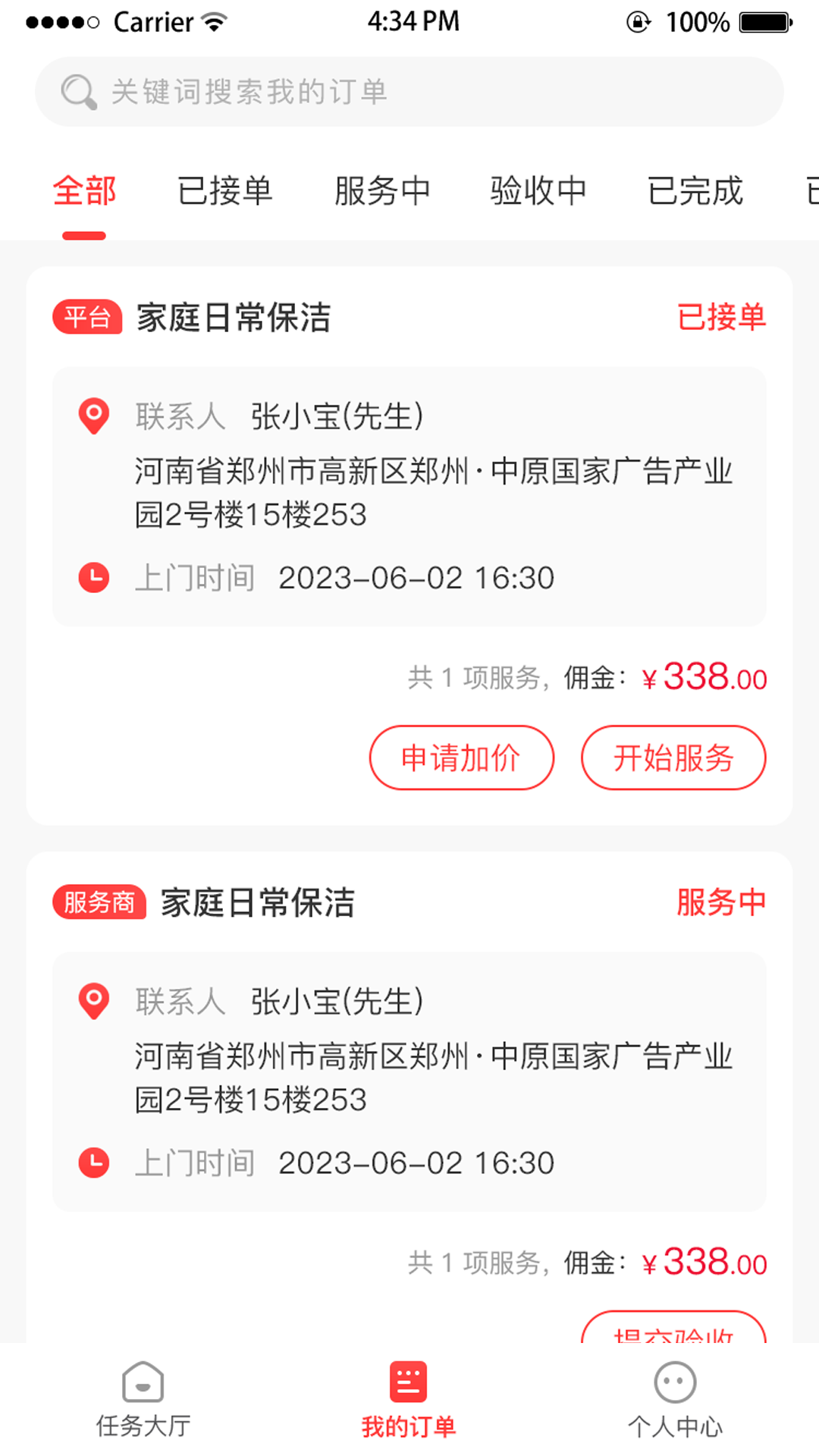Tap the 平台 badge on the first order
The height and width of the screenshot is (1456, 819).
pyautogui.click(x=89, y=317)
